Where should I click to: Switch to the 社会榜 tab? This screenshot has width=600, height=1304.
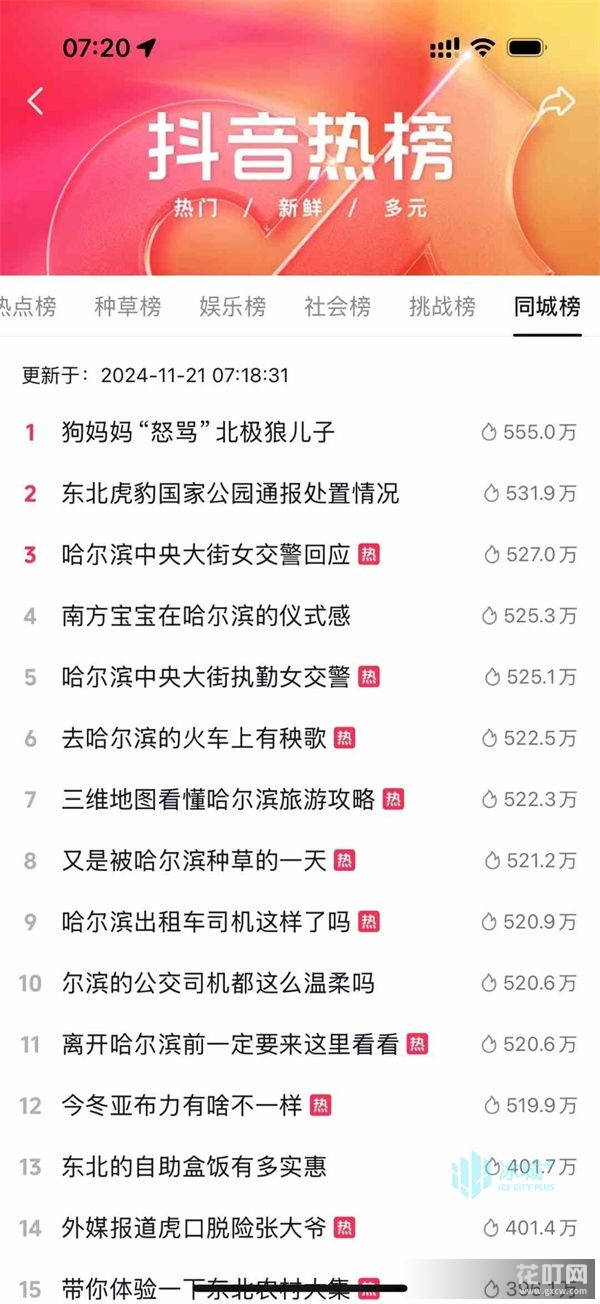[337, 307]
